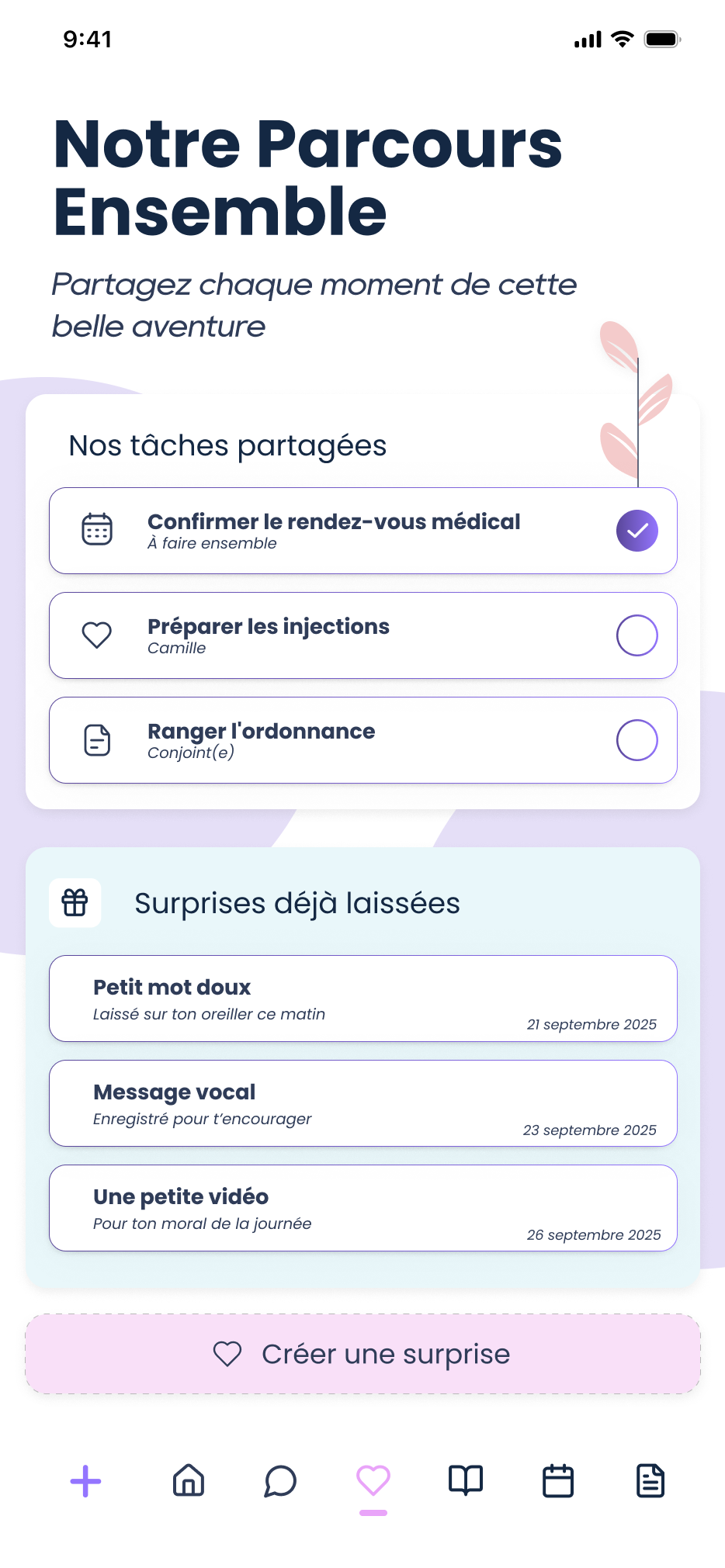Tap Créer une surprise button
The image size is (725, 1568).
point(362,1354)
